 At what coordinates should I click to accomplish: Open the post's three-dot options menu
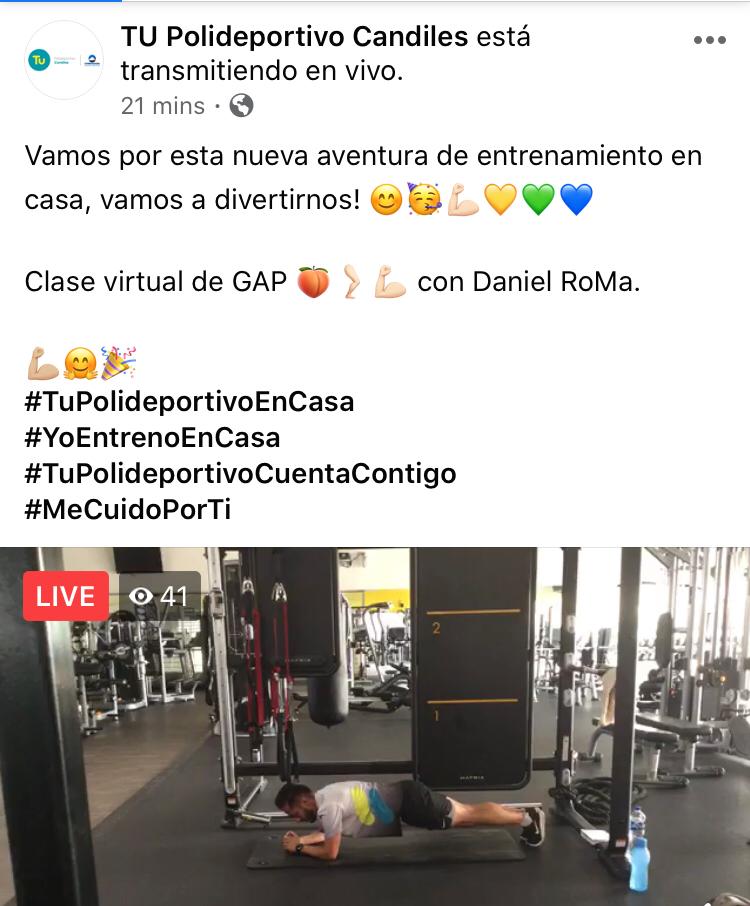(x=710, y=40)
